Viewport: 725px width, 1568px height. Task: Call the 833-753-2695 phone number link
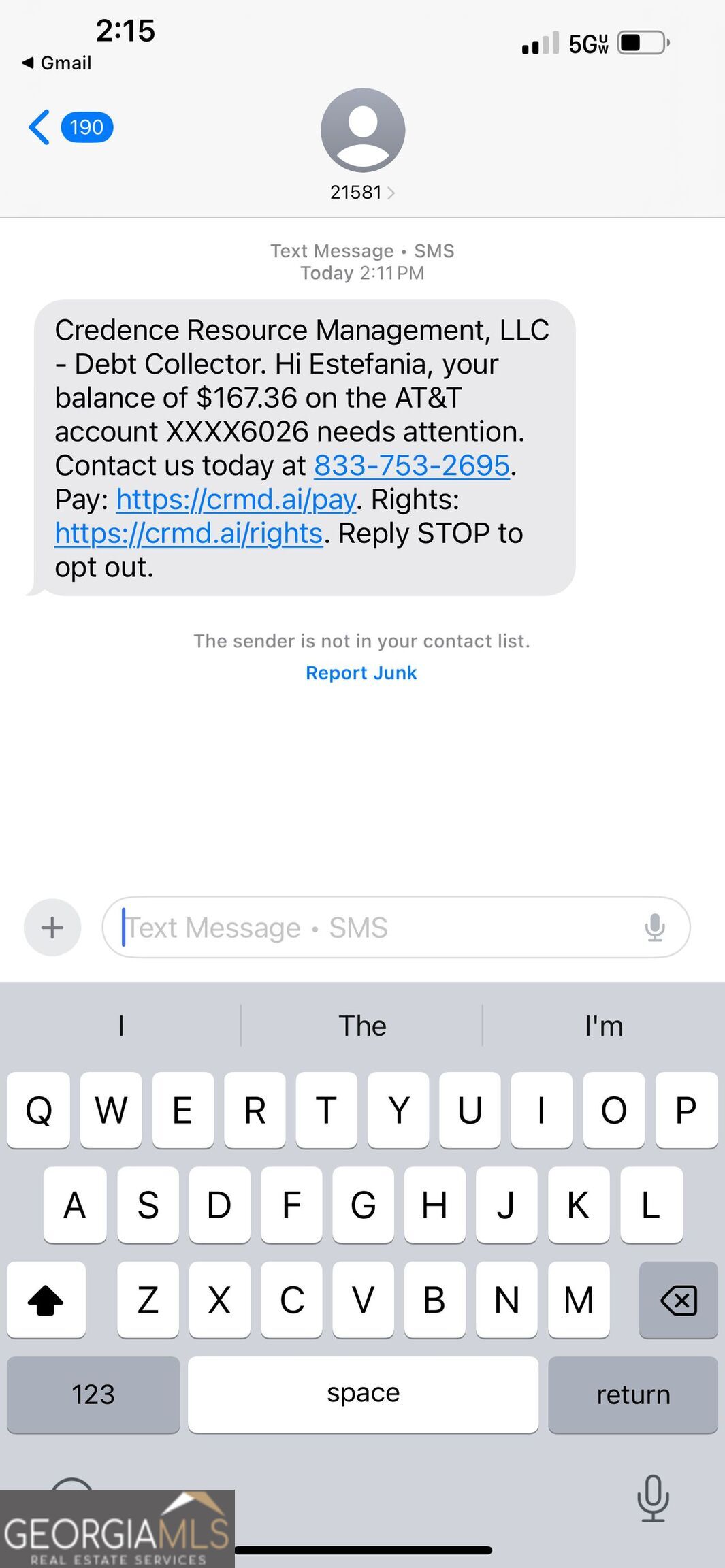click(x=411, y=465)
